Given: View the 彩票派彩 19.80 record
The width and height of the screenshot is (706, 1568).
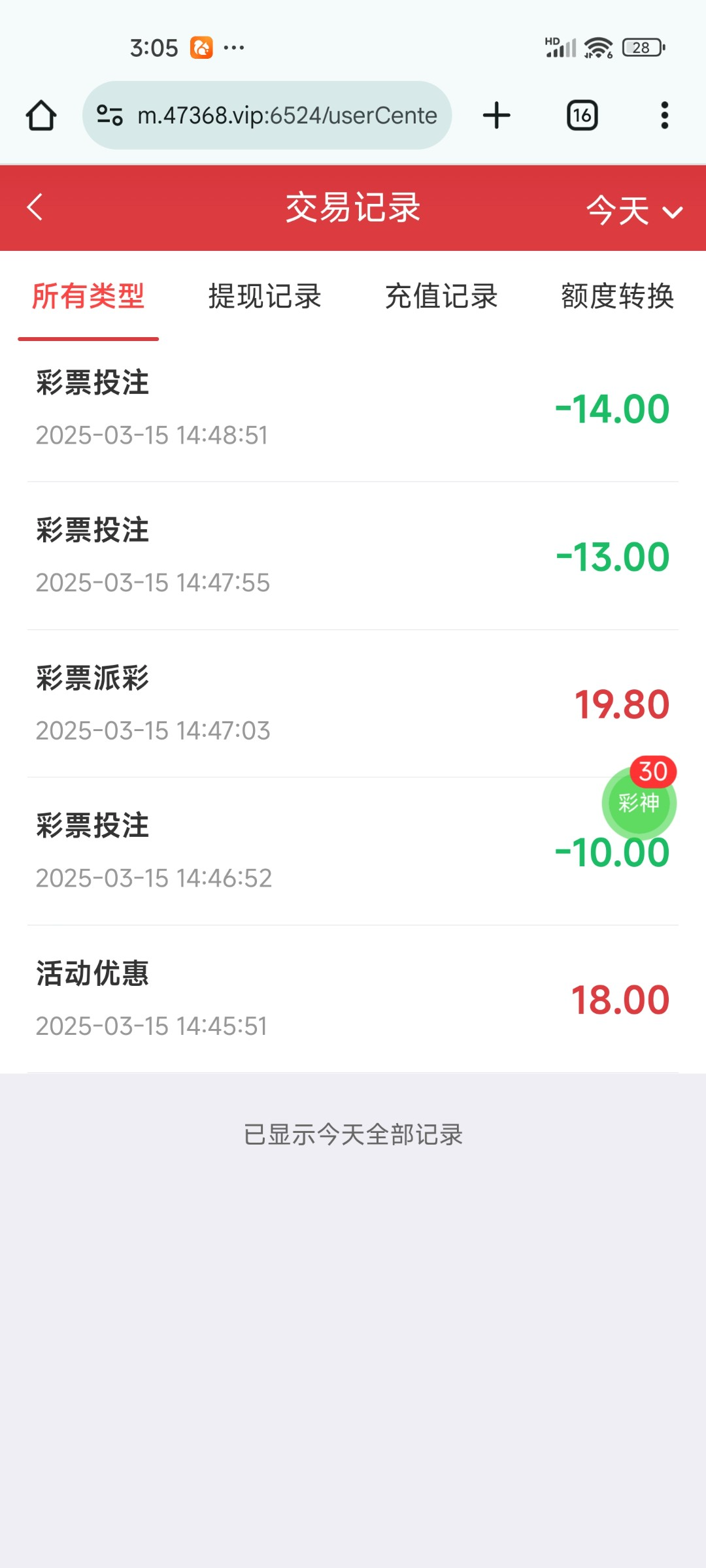Looking at the screenshot, I should 353,704.
